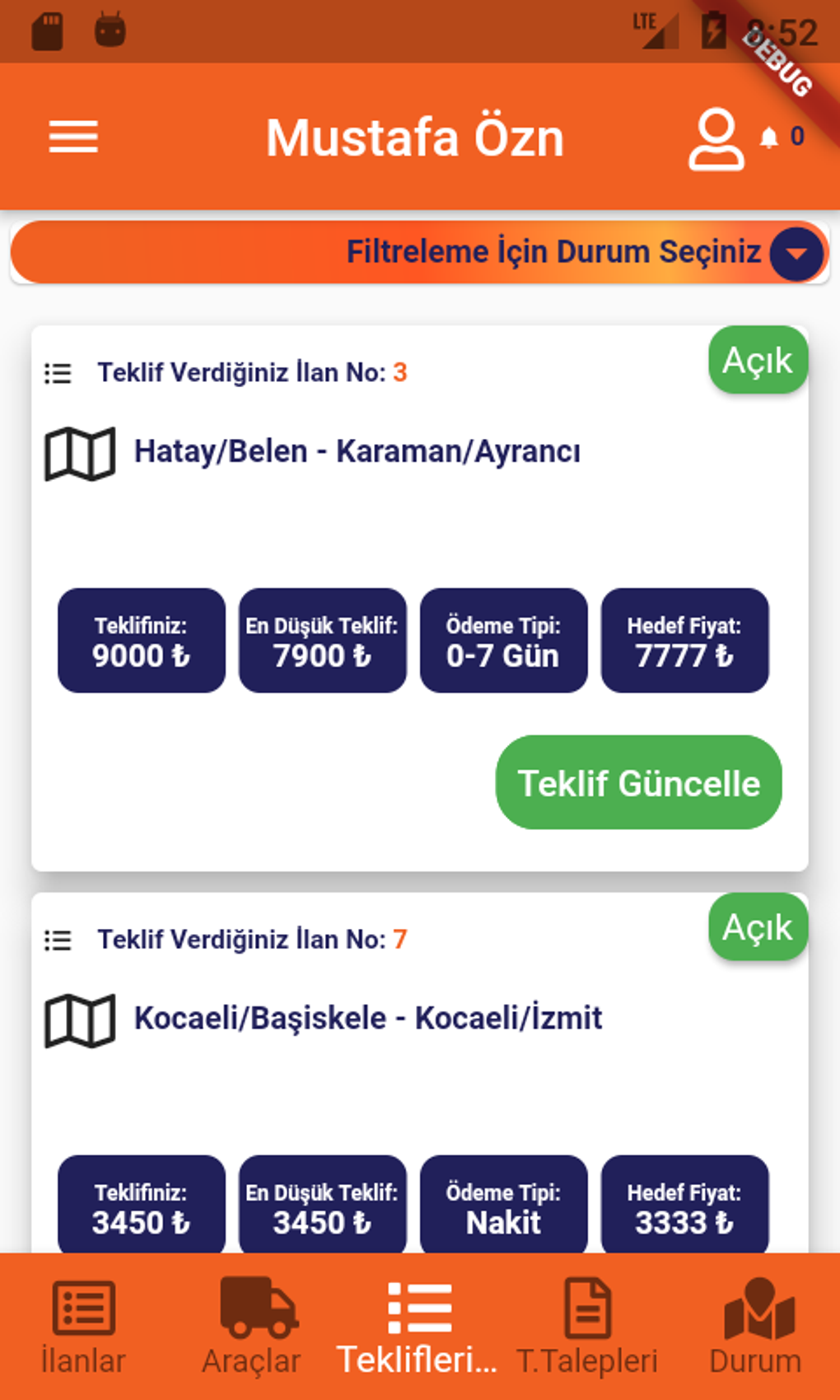
Task: Open the notifications bell
Action: point(770,137)
